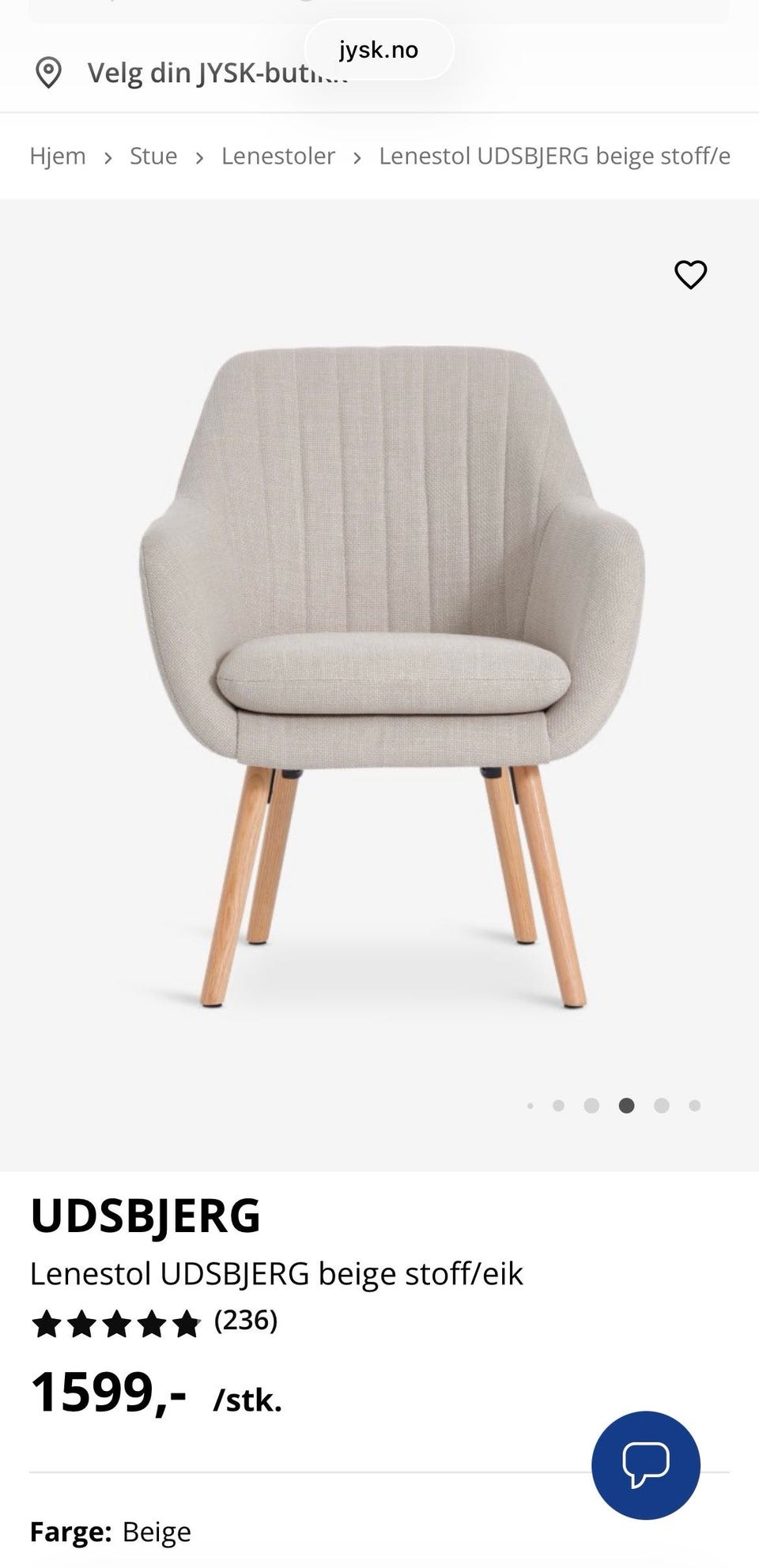Choose your JYSK store

click(x=190, y=73)
